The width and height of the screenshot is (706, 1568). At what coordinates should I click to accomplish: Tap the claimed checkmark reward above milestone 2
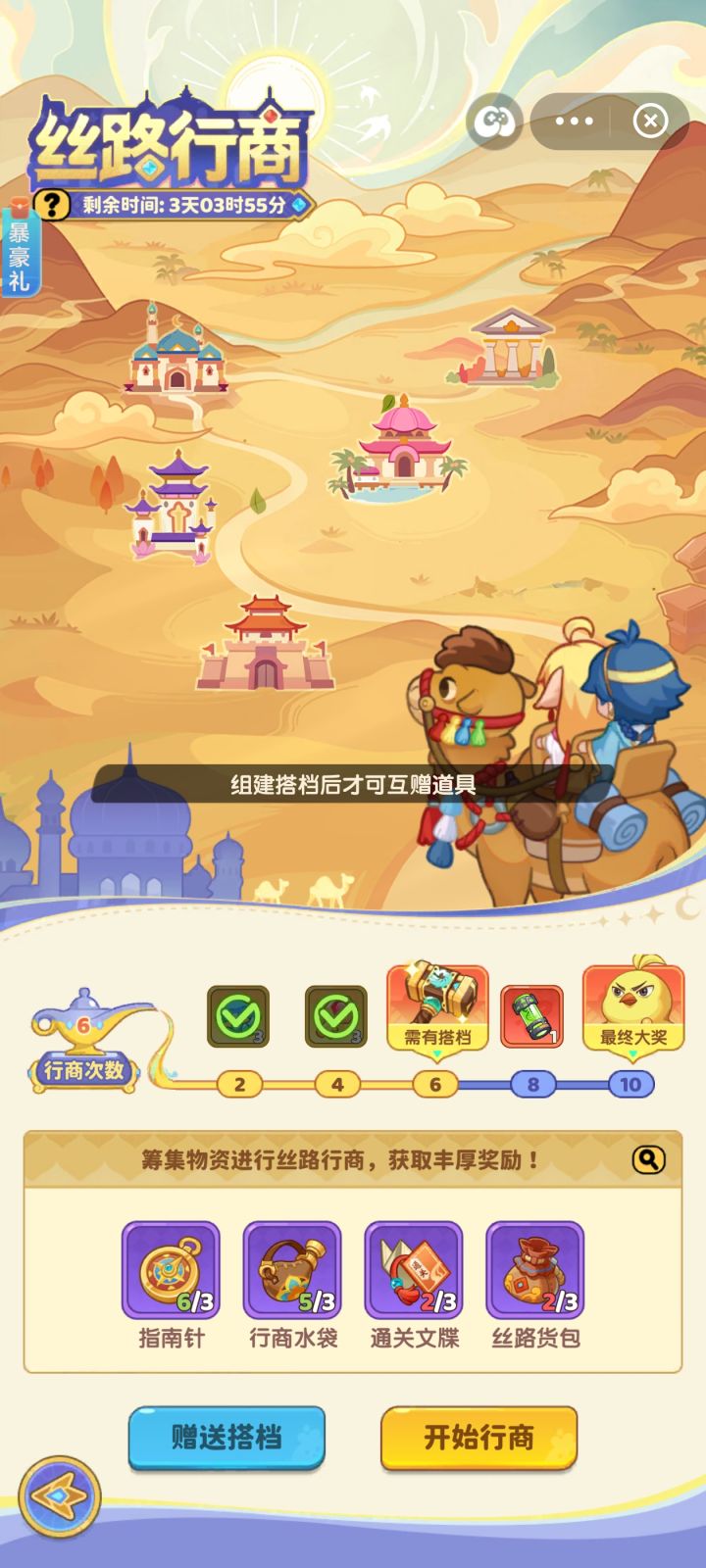(x=238, y=1014)
